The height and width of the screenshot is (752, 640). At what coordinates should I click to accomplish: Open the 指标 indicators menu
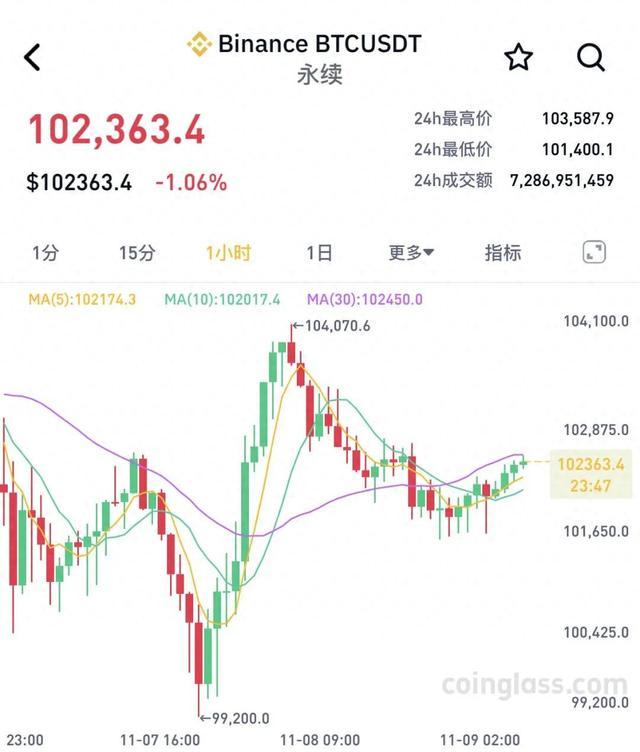(x=503, y=253)
